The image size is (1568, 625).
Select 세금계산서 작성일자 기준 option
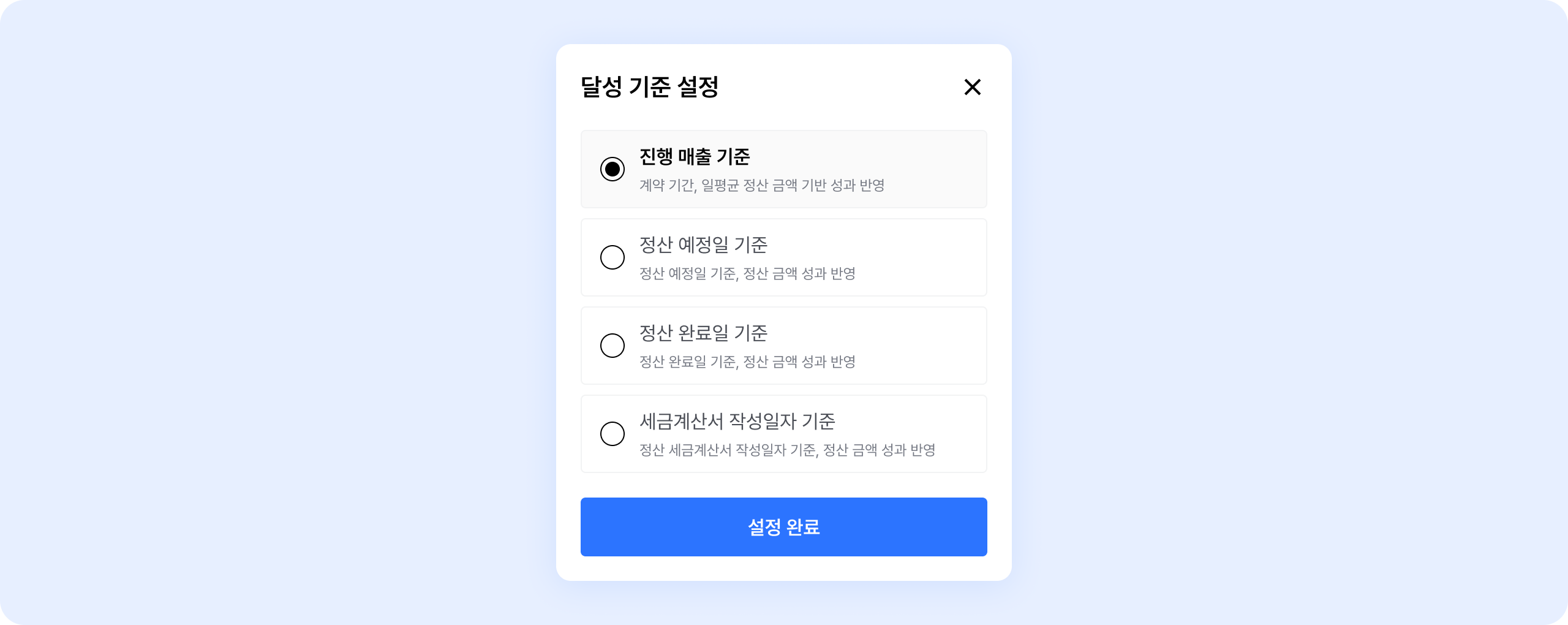click(x=612, y=434)
